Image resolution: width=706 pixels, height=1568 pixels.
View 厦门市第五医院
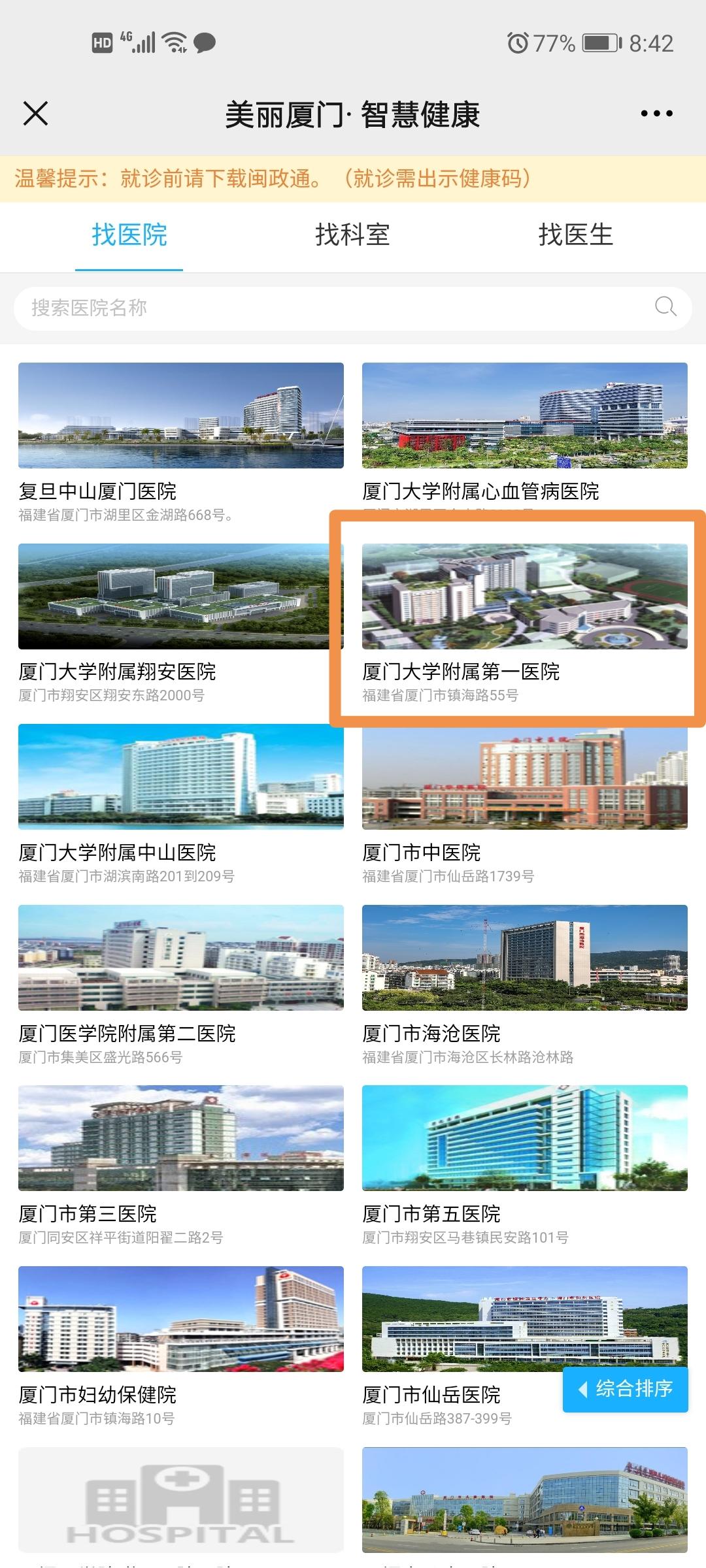(524, 1138)
